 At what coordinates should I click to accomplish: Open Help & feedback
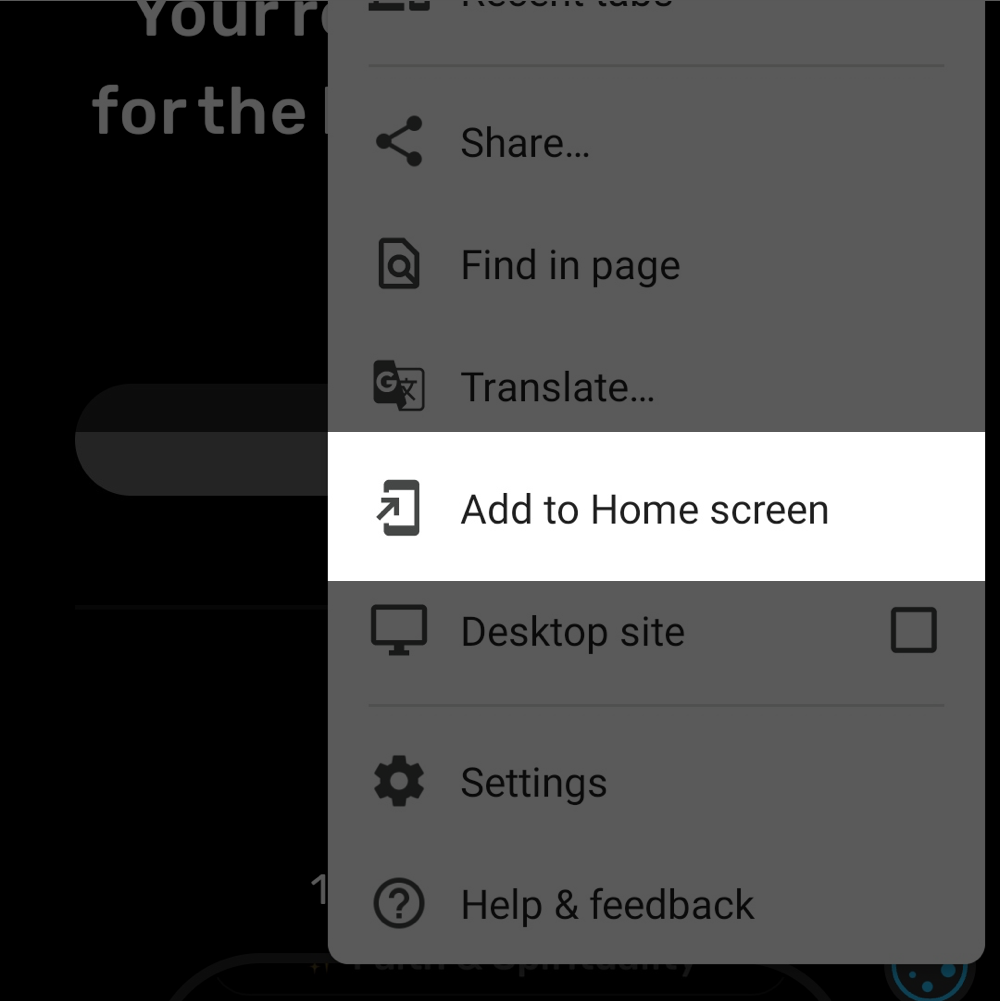click(x=607, y=905)
